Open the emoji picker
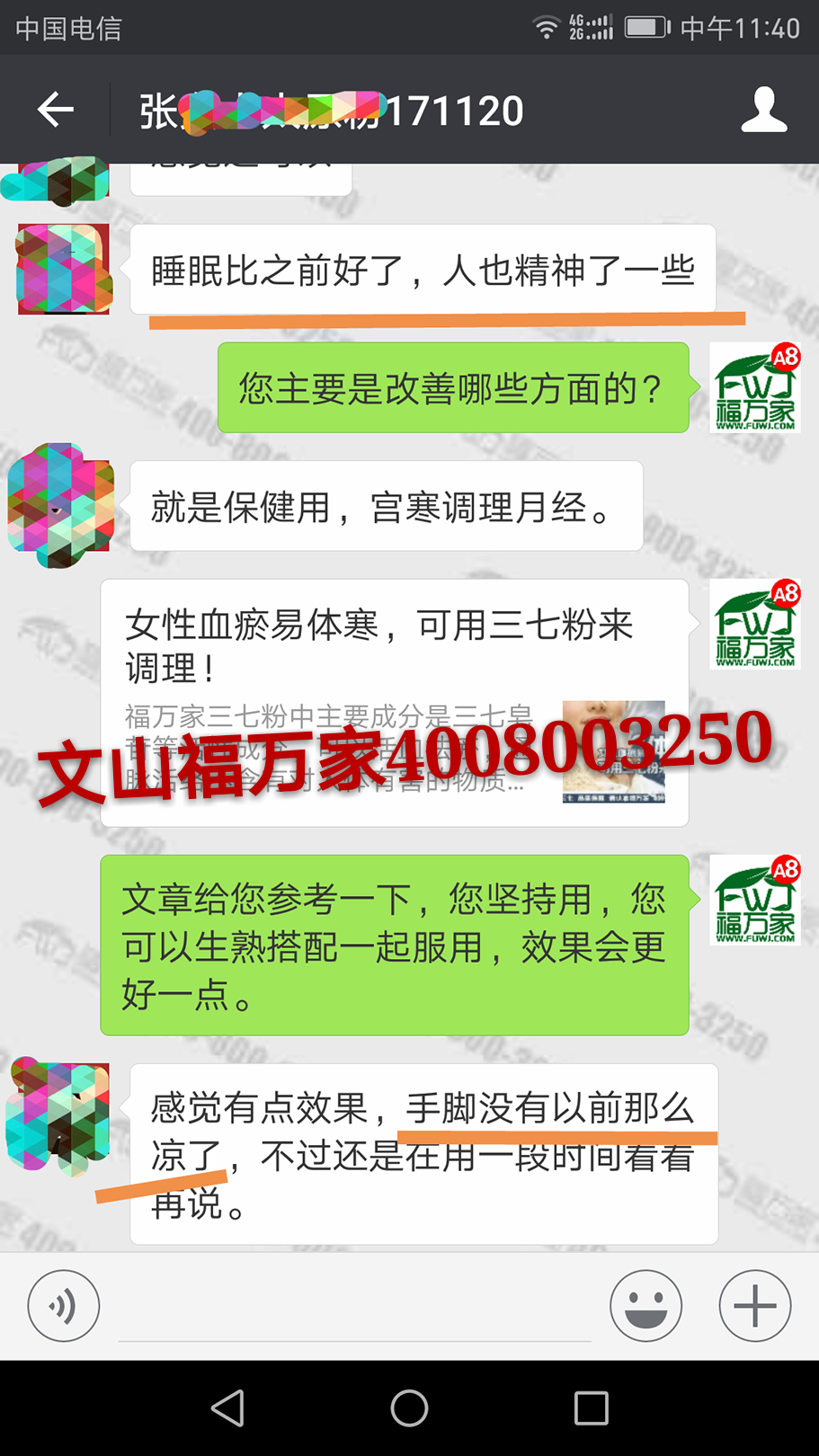819x1456 pixels. pyautogui.click(x=645, y=1305)
